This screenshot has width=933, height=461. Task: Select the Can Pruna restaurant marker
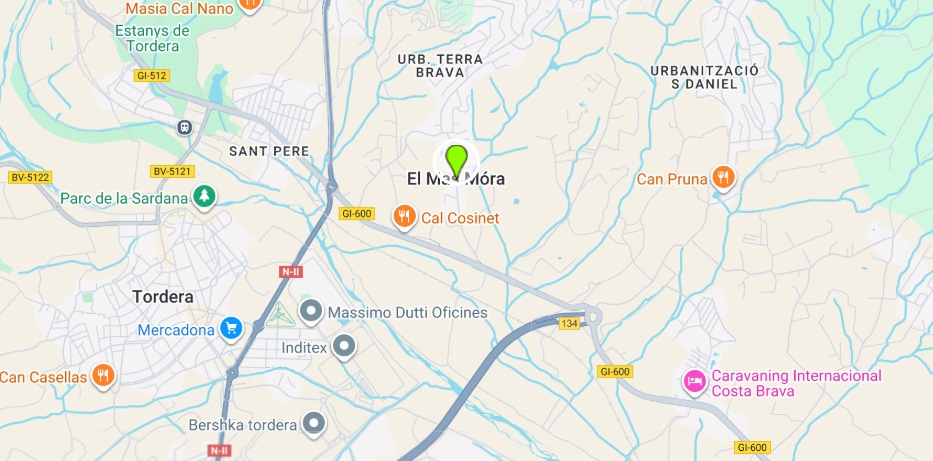[x=724, y=179]
